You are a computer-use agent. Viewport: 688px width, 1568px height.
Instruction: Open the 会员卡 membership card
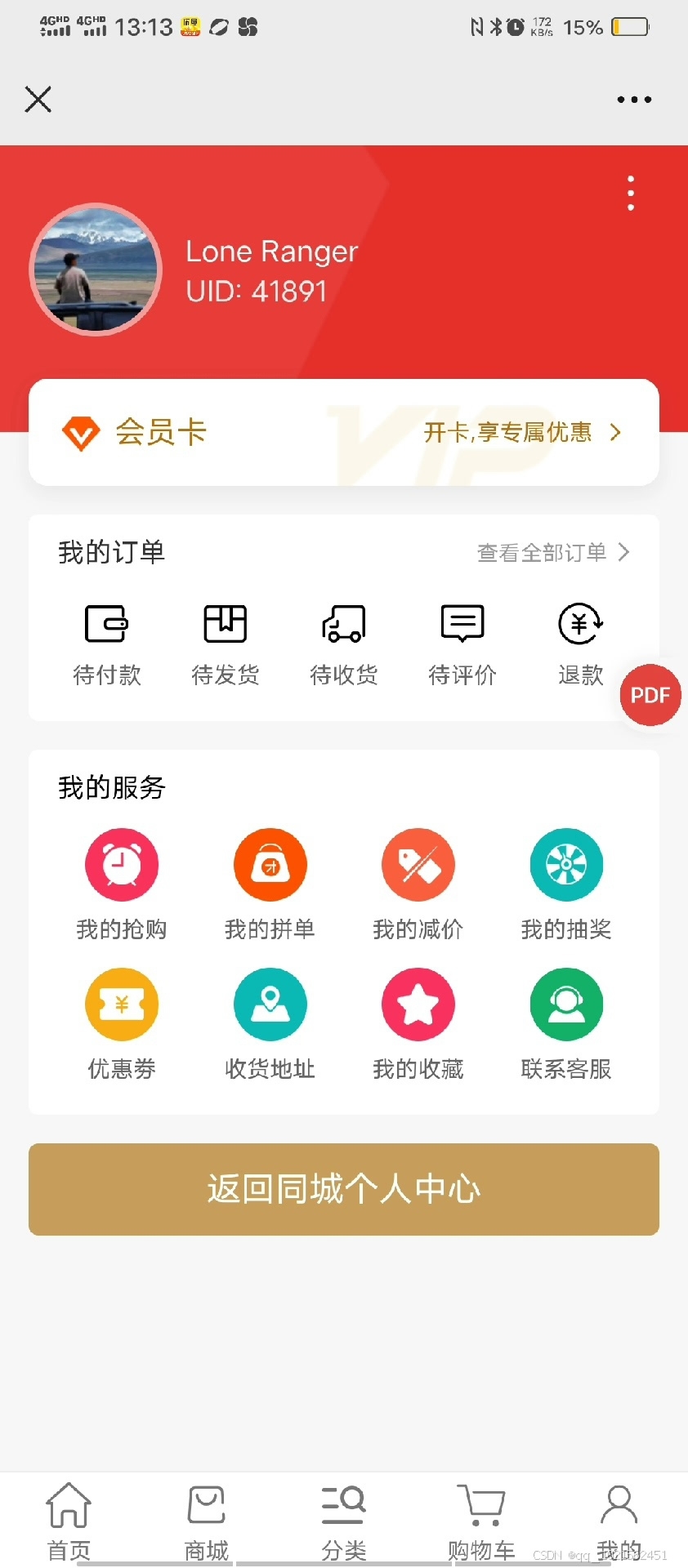(343, 432)
